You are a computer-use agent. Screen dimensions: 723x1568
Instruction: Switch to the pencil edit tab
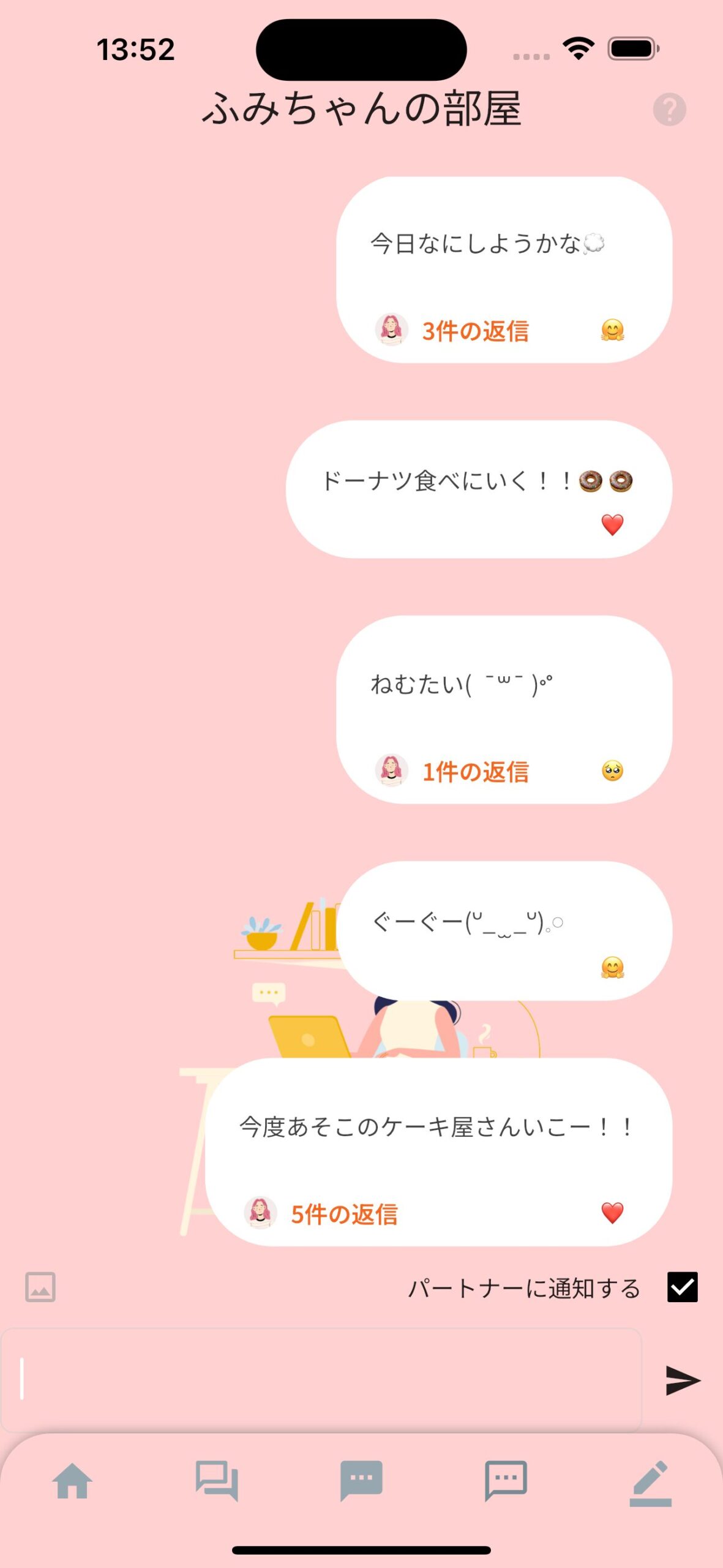(x=650, y=1483)
